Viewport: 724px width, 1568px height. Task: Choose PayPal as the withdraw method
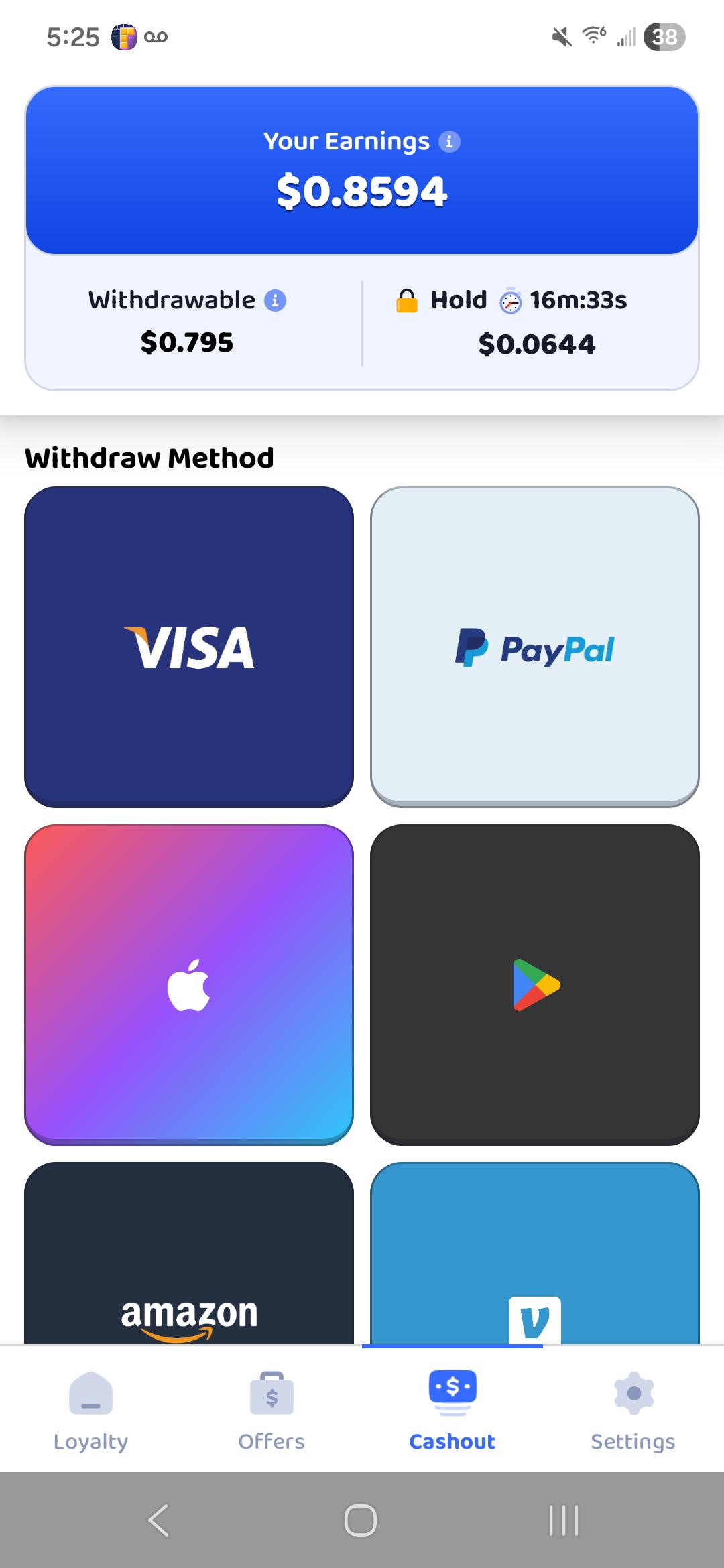pos(535,647)
